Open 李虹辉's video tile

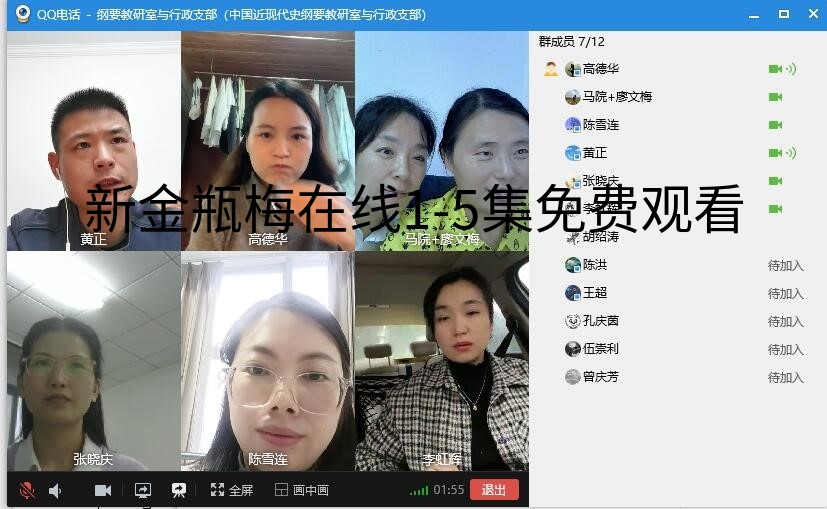click(x=441, y=360)
